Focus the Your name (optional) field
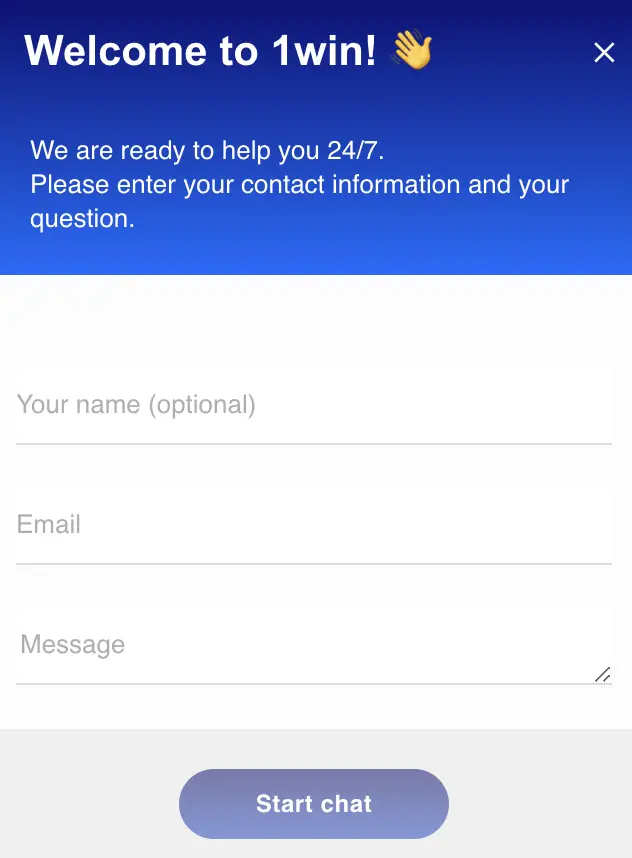Screen dimensions: 632x858 (313, 405)
